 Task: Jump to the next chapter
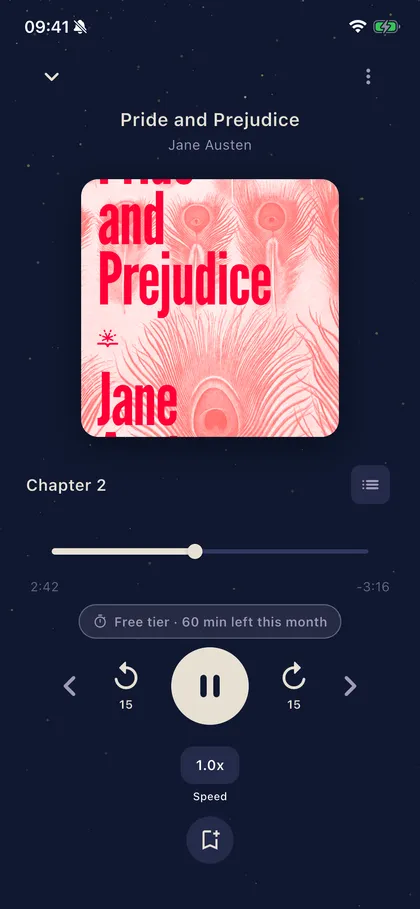click(x=350, y=686)
